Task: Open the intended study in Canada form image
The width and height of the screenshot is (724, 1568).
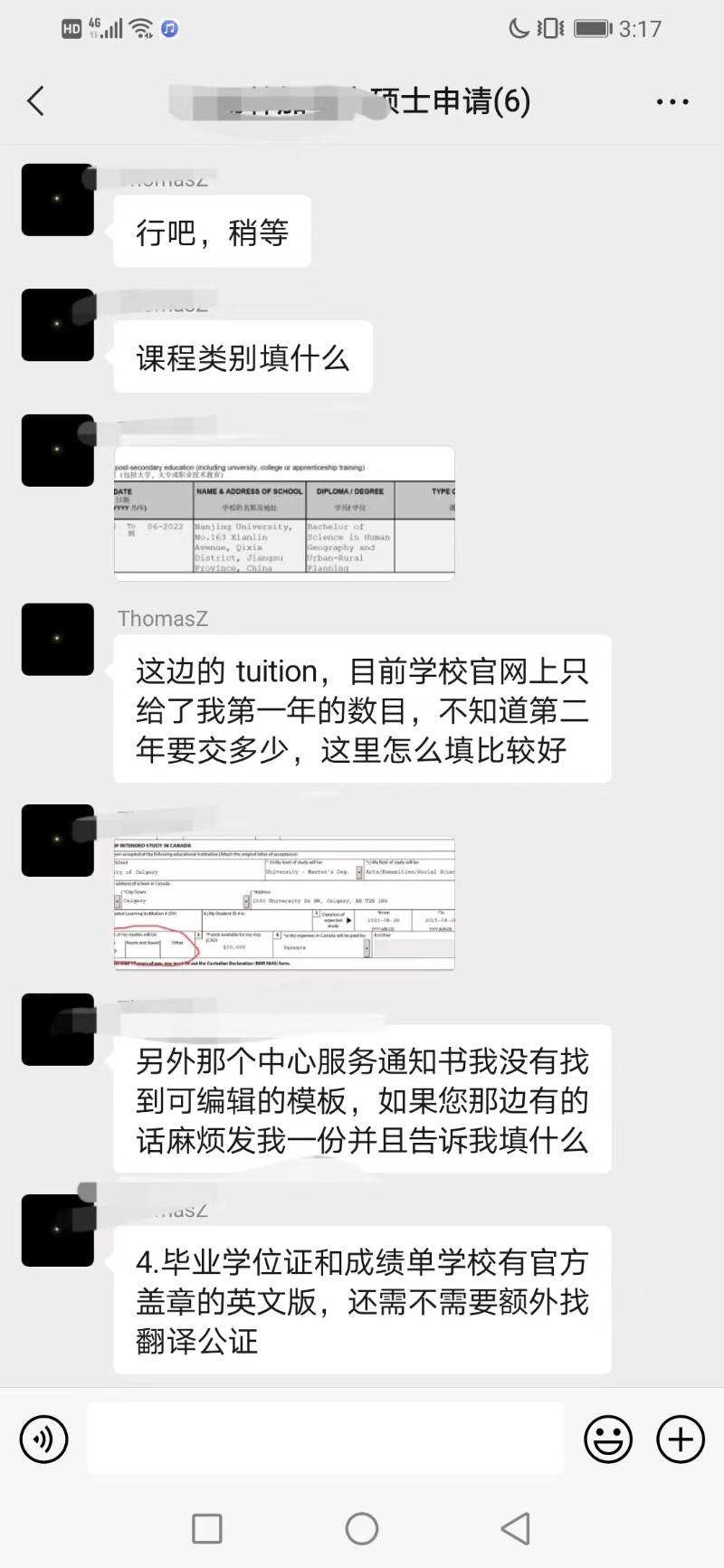Action: 284,903
